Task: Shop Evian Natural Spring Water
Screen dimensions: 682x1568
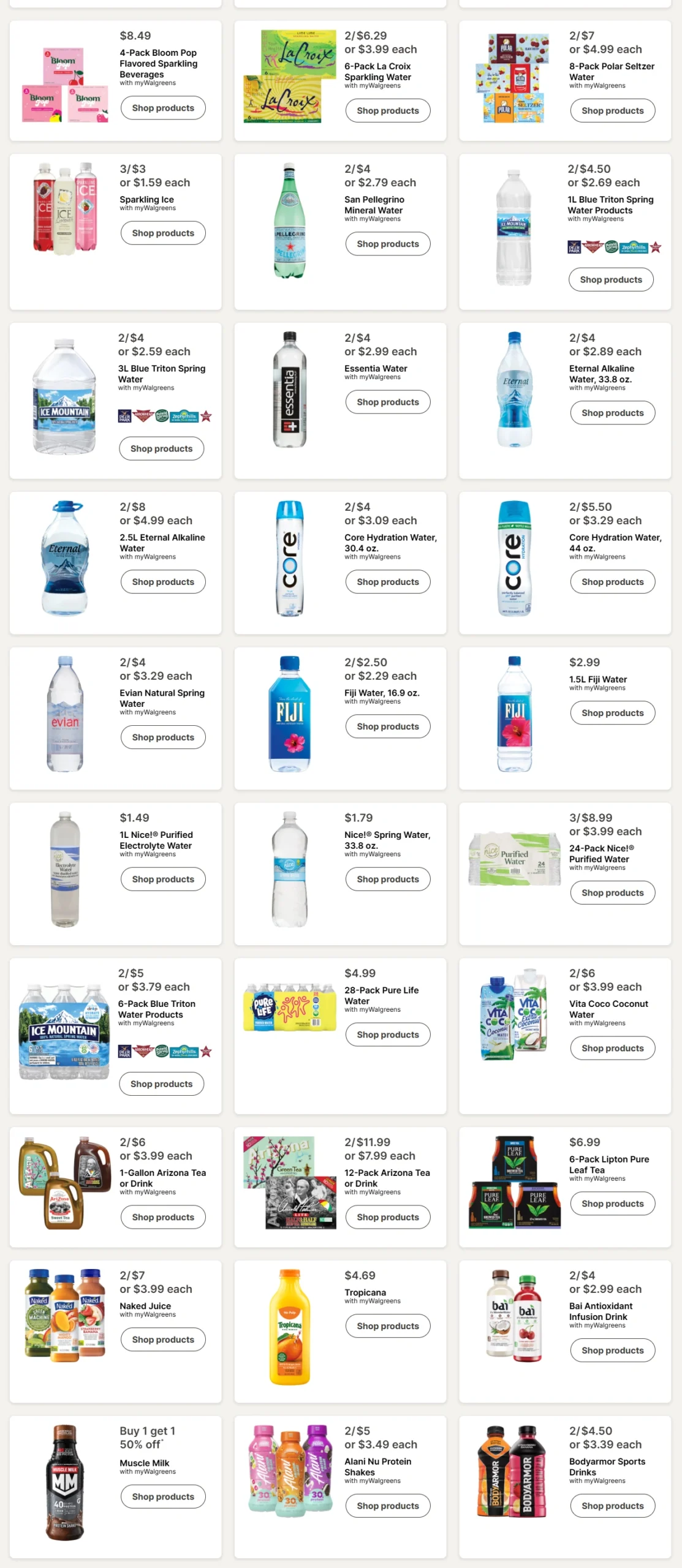Action: (162, 737)
